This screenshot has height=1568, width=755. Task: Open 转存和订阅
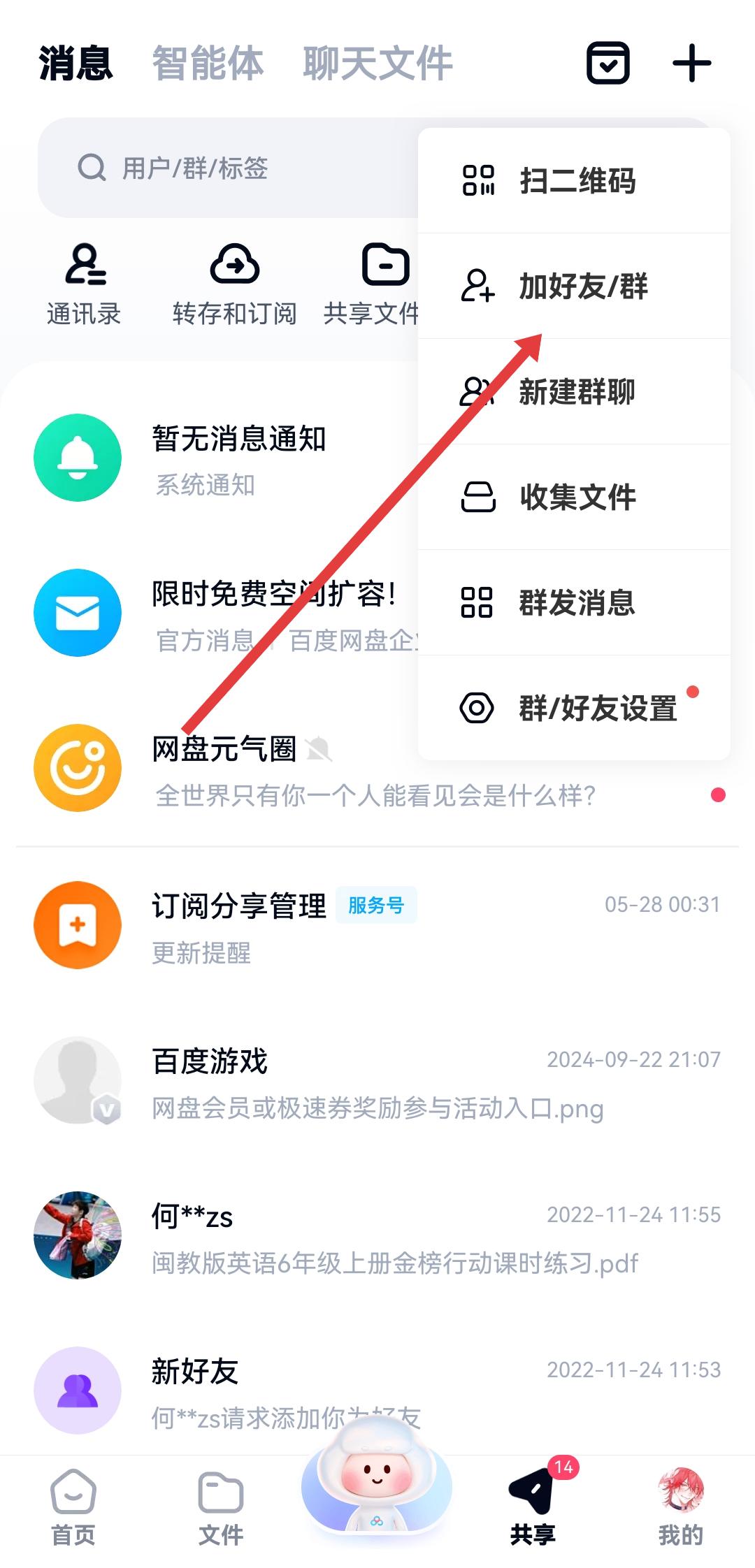234,284
